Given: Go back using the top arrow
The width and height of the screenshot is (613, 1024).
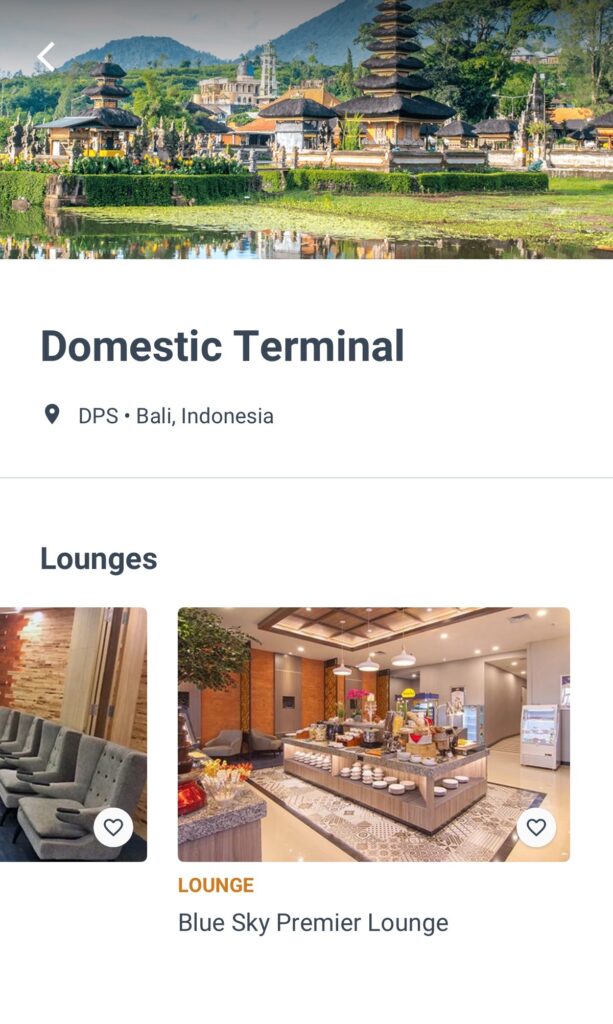Looking at the screenshot, I should pyautogui.click(x=46, y=57).
